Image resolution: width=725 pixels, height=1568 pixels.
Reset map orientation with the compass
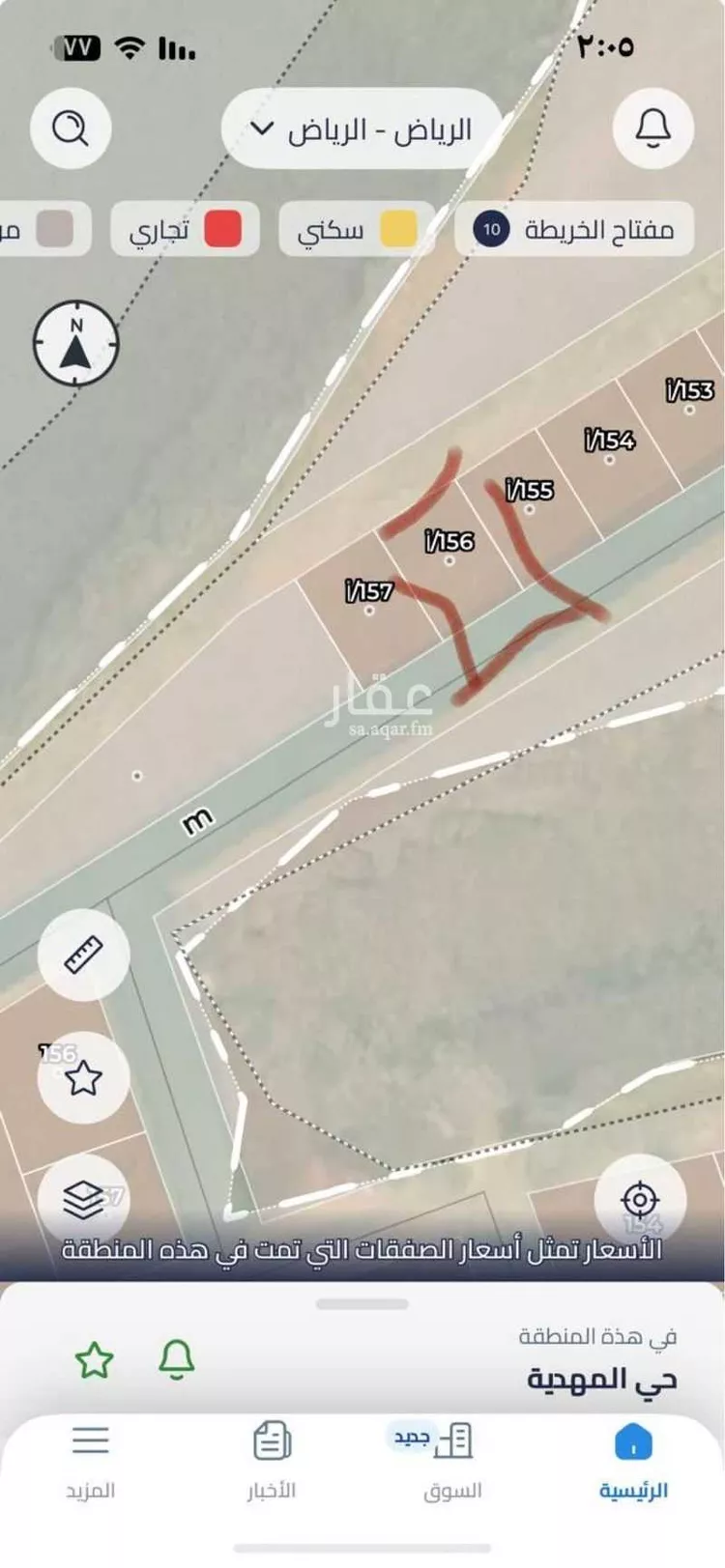coord(76,343)
